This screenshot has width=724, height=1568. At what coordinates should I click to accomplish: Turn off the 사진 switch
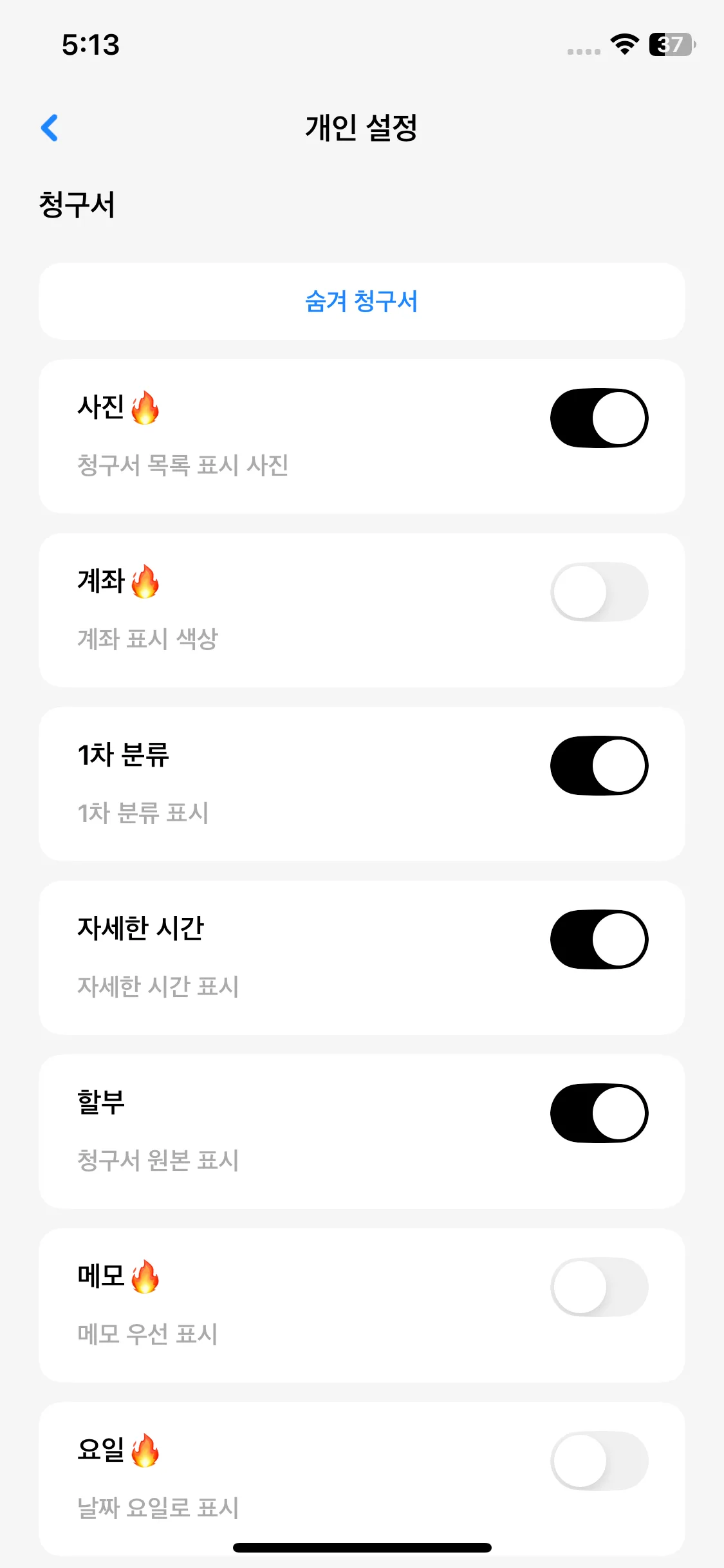click(x=599, y=418)
